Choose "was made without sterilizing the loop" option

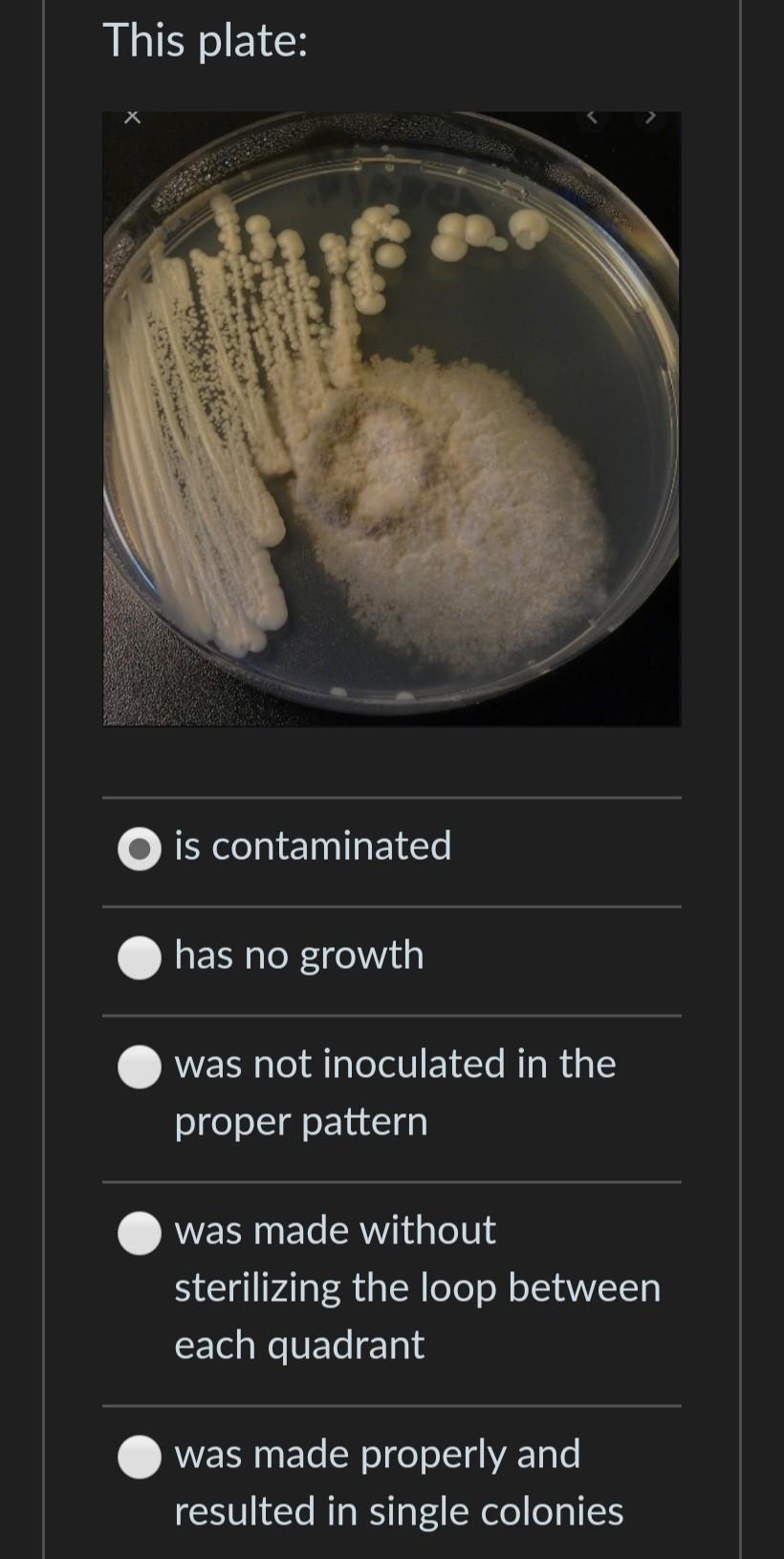click(140, 1234)
